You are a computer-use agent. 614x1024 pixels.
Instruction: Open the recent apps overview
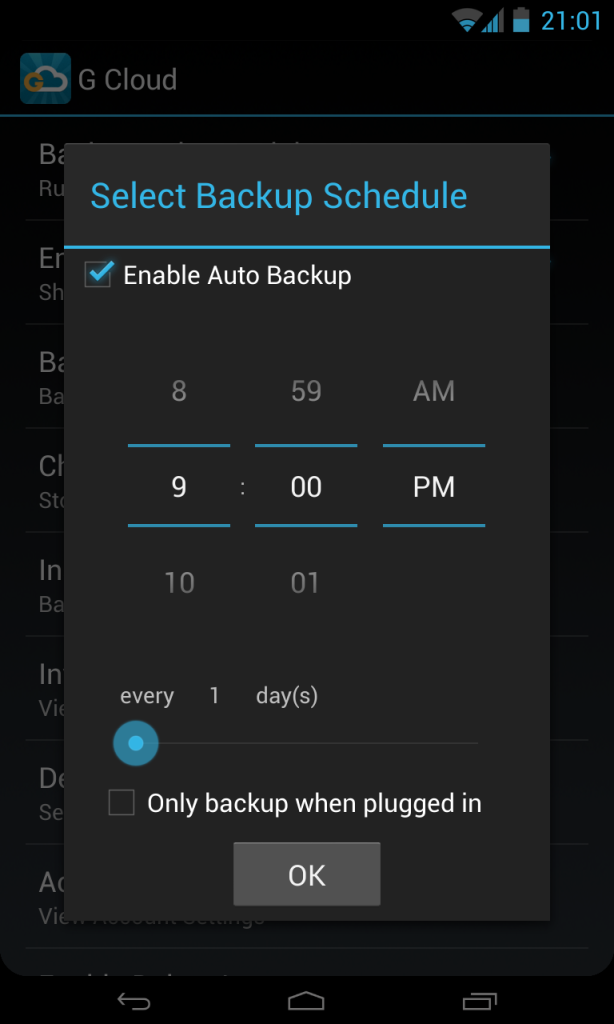click(x=480, y=1000)
